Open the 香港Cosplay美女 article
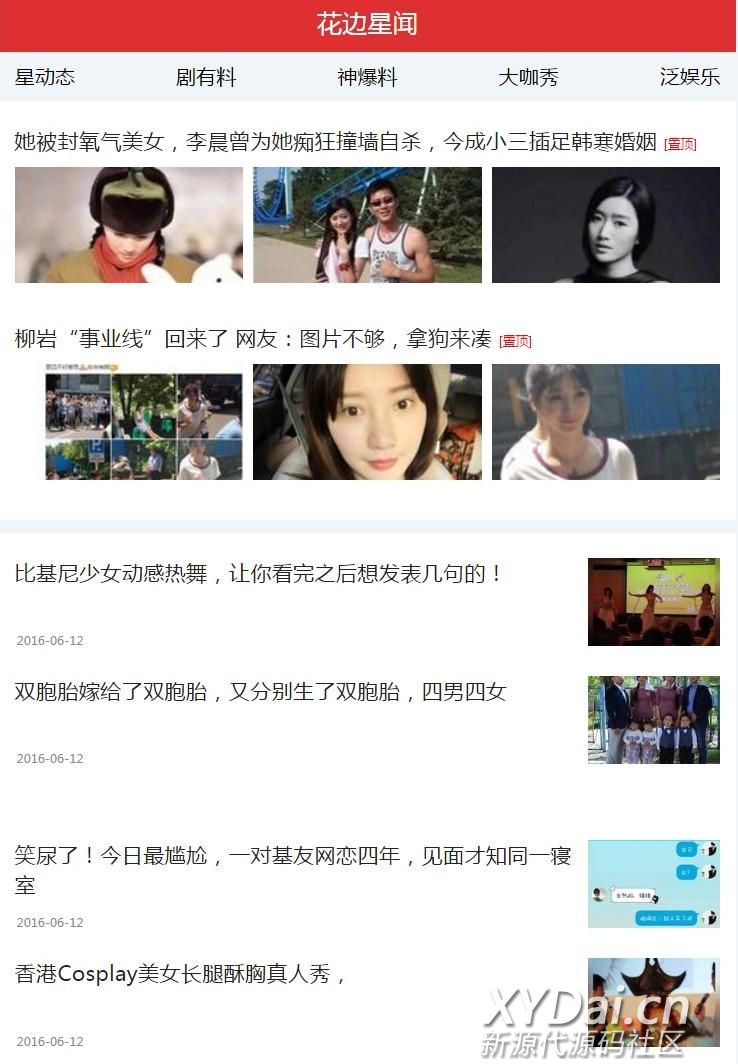 point(180,974)
